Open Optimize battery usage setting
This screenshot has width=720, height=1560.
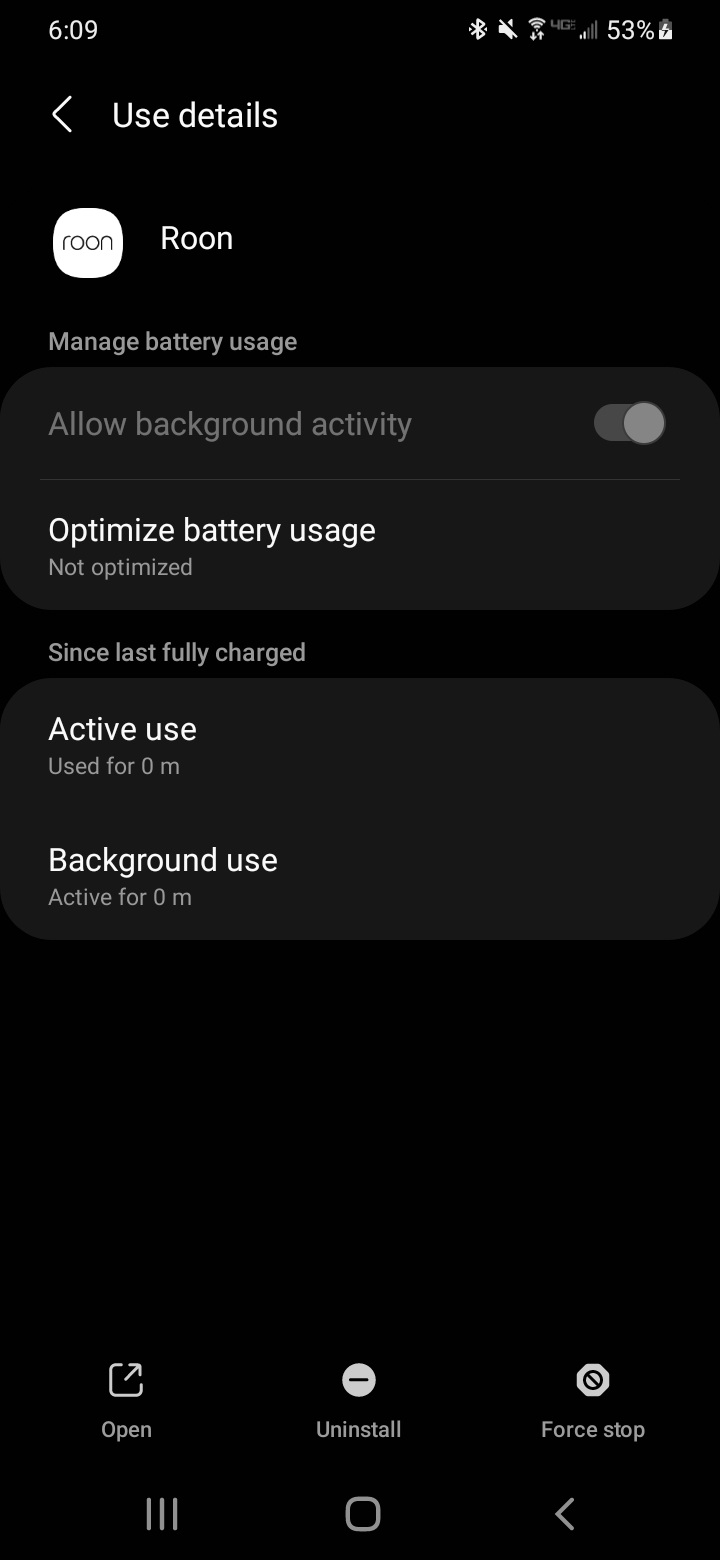(x=360, y=545)
